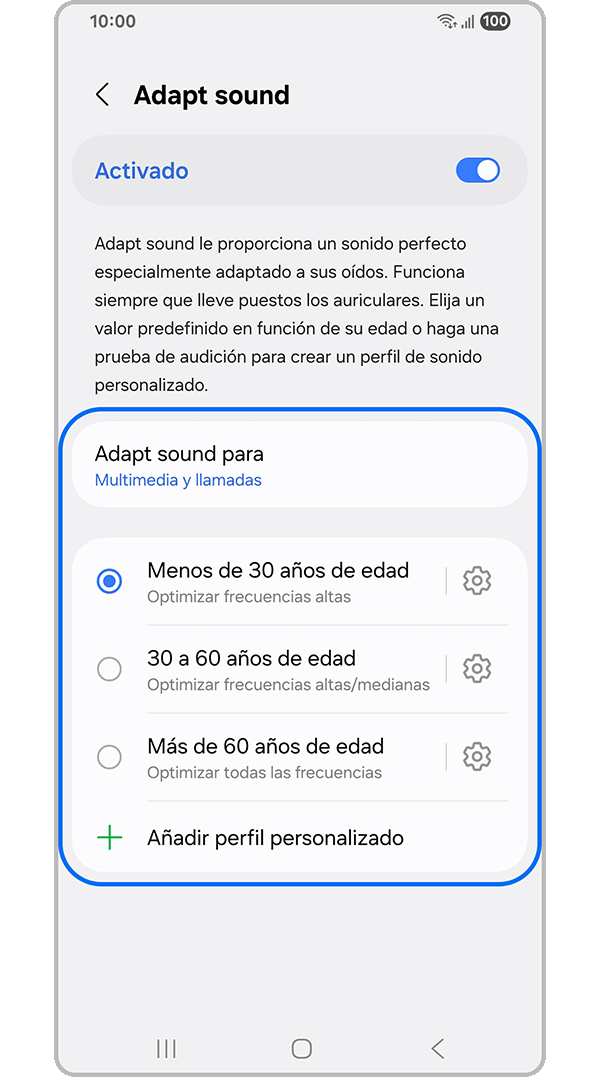Image resolution: width=600 pixels, height=1077 pixels.
Task: Select Más de 60 años de edad
Action: pyautogui.click(x=109, y=757)
